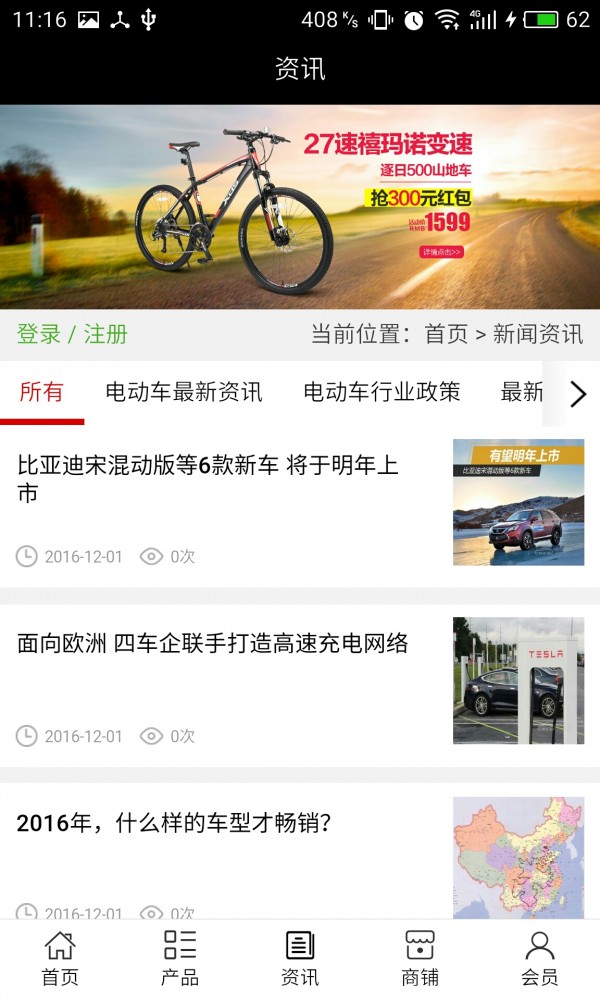Image resolution: width=600 pixels, height=1000 pixels.
Task: Go to the 首页 bottom tab
Action: (x=60, y=958)
